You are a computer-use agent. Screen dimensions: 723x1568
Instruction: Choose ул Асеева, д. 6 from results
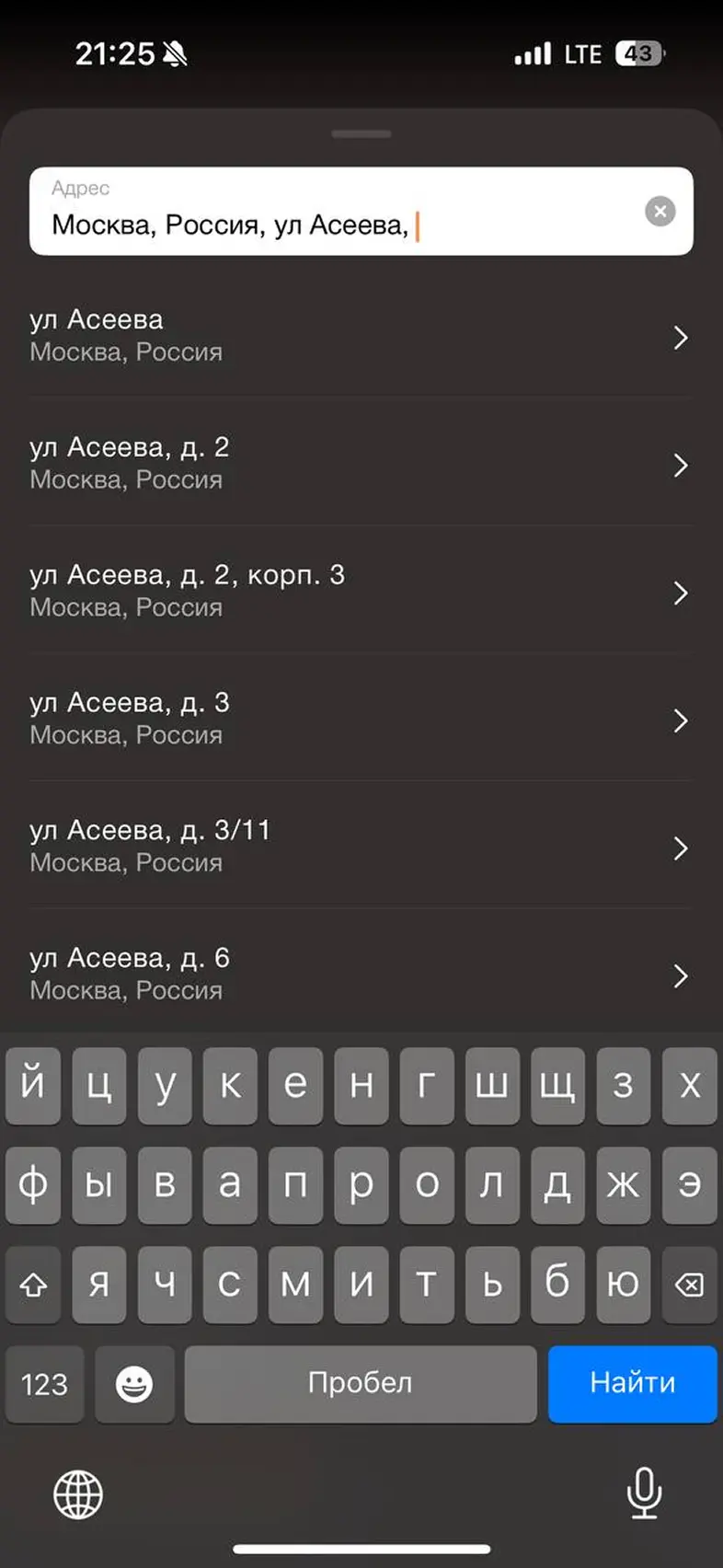(361, 974)
